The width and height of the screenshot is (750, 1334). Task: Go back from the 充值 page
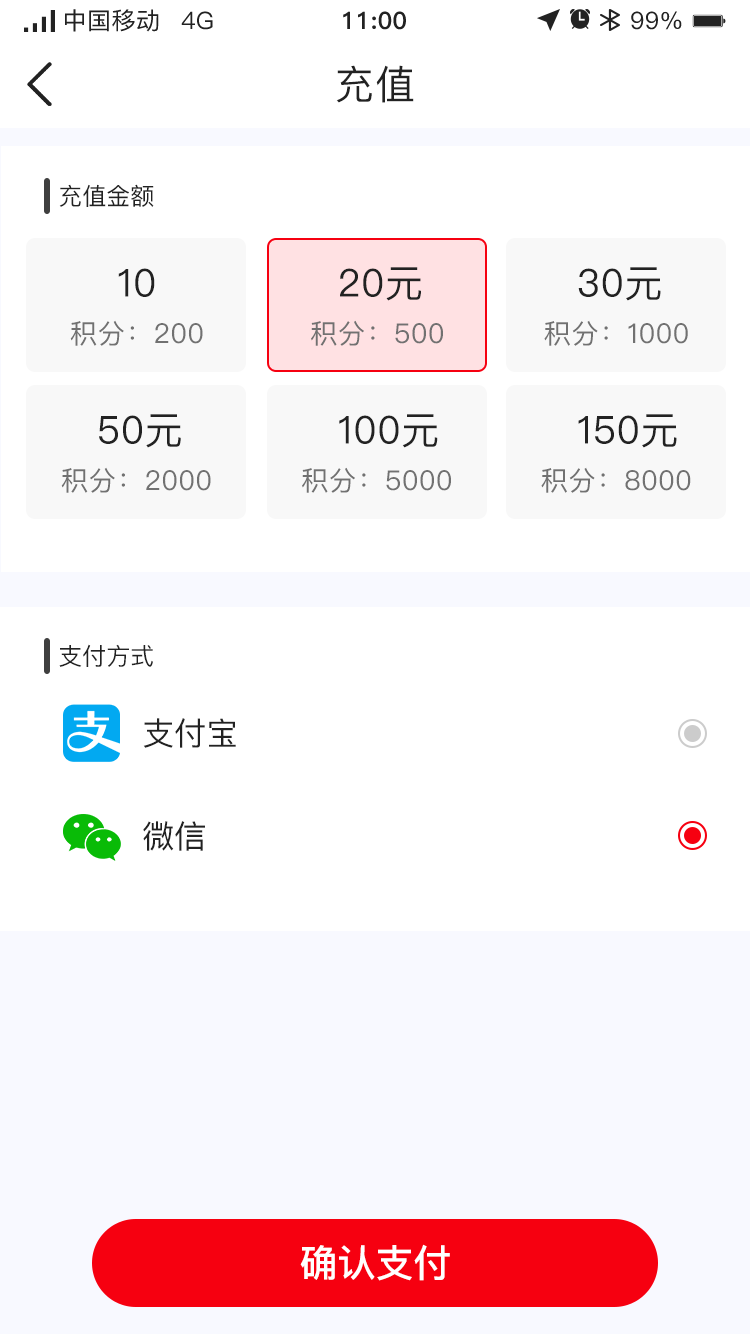(x=40, y=84)
